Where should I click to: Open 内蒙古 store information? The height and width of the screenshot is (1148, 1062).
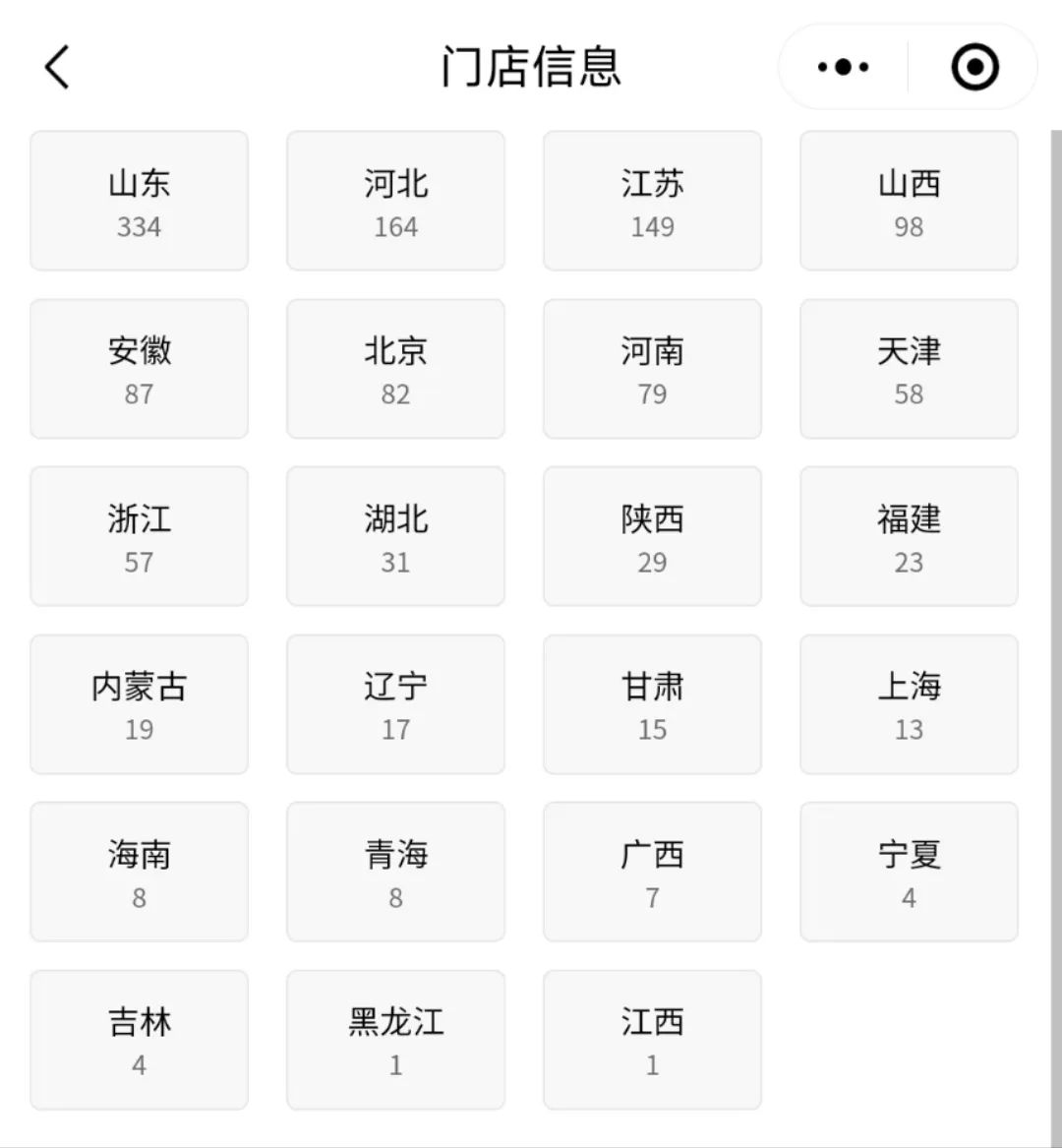pyautogui.click(x=139, y=704)
